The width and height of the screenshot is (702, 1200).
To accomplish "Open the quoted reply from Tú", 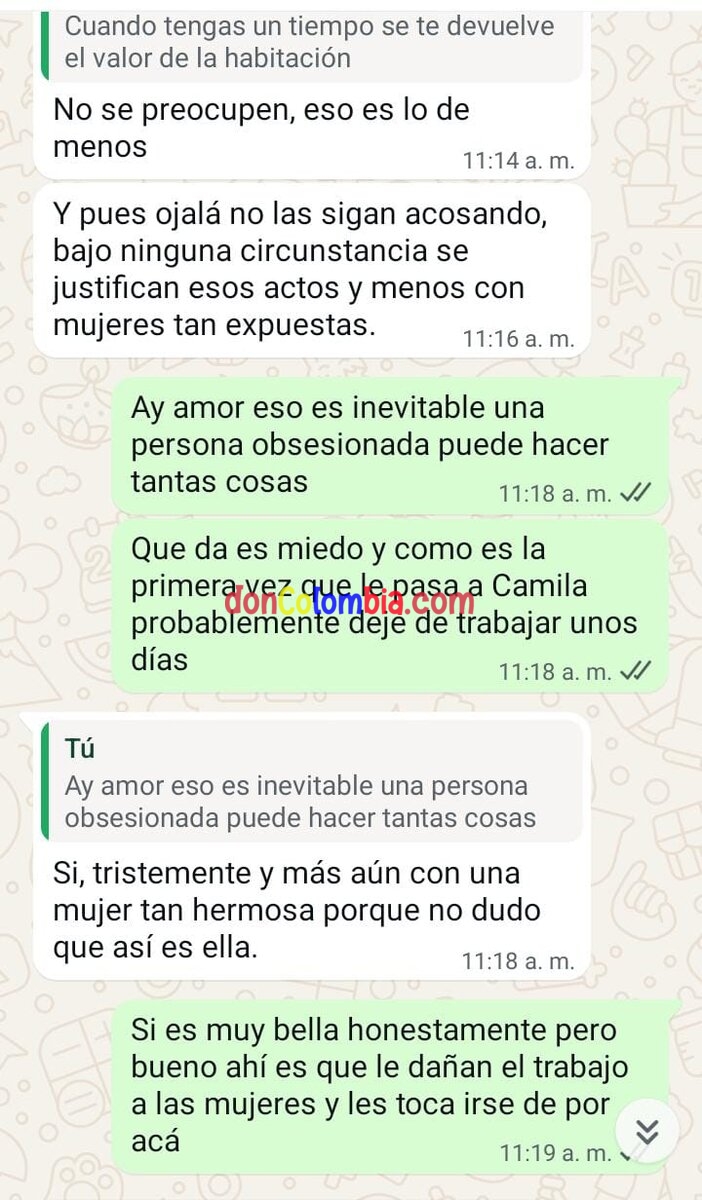I will coord(312,785).
